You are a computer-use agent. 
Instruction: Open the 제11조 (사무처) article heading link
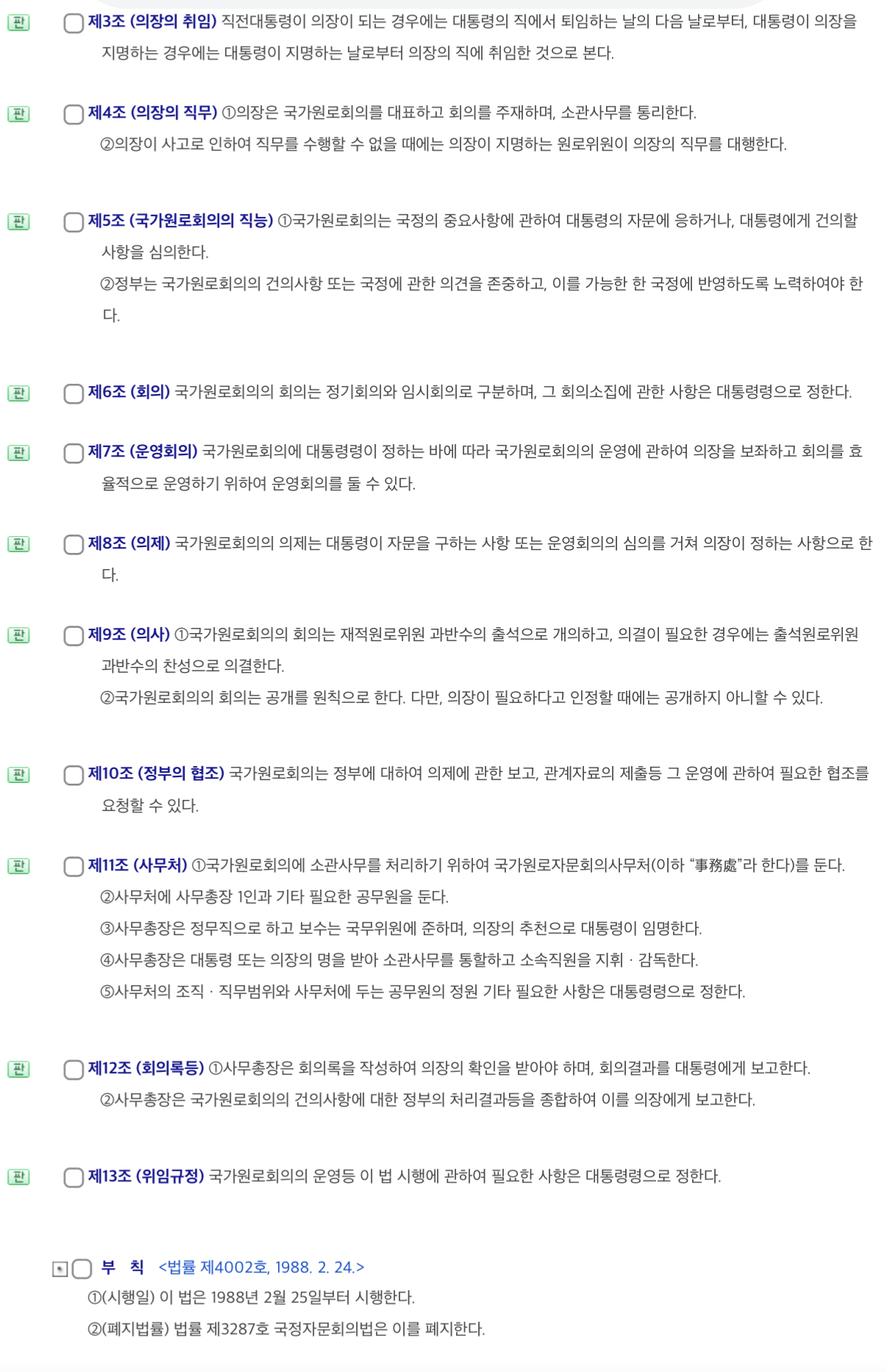coord(138,865)
